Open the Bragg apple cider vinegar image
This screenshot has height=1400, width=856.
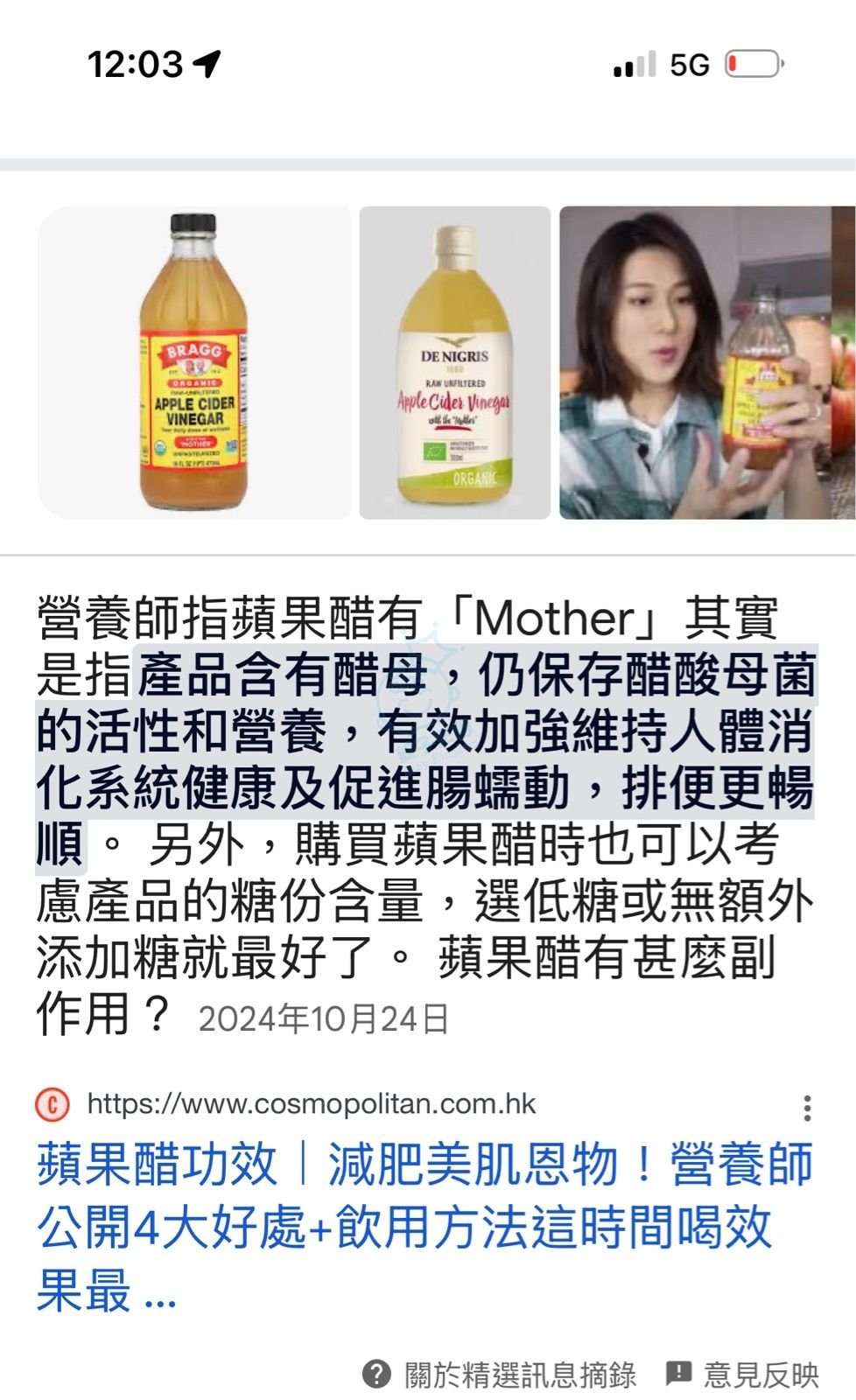(193, 362)
